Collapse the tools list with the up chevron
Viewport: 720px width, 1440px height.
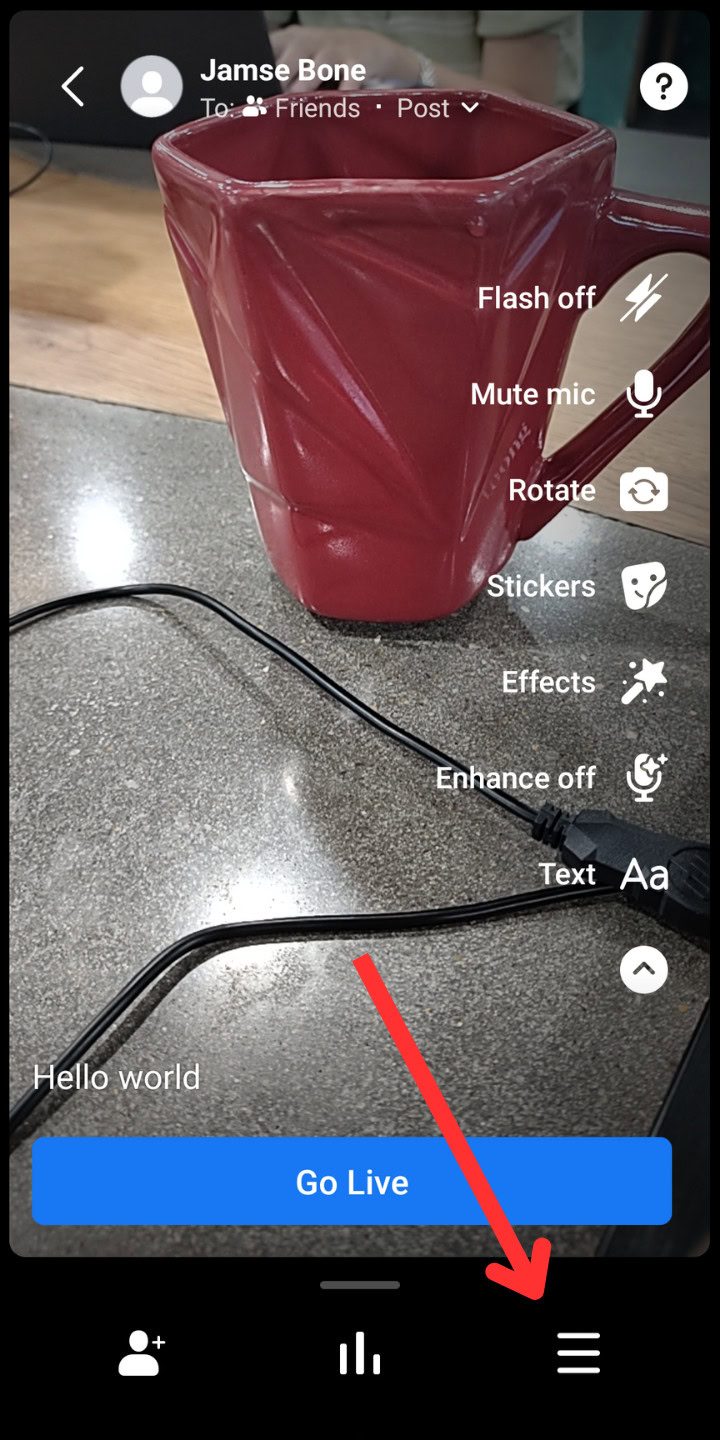tap(643, 969)
